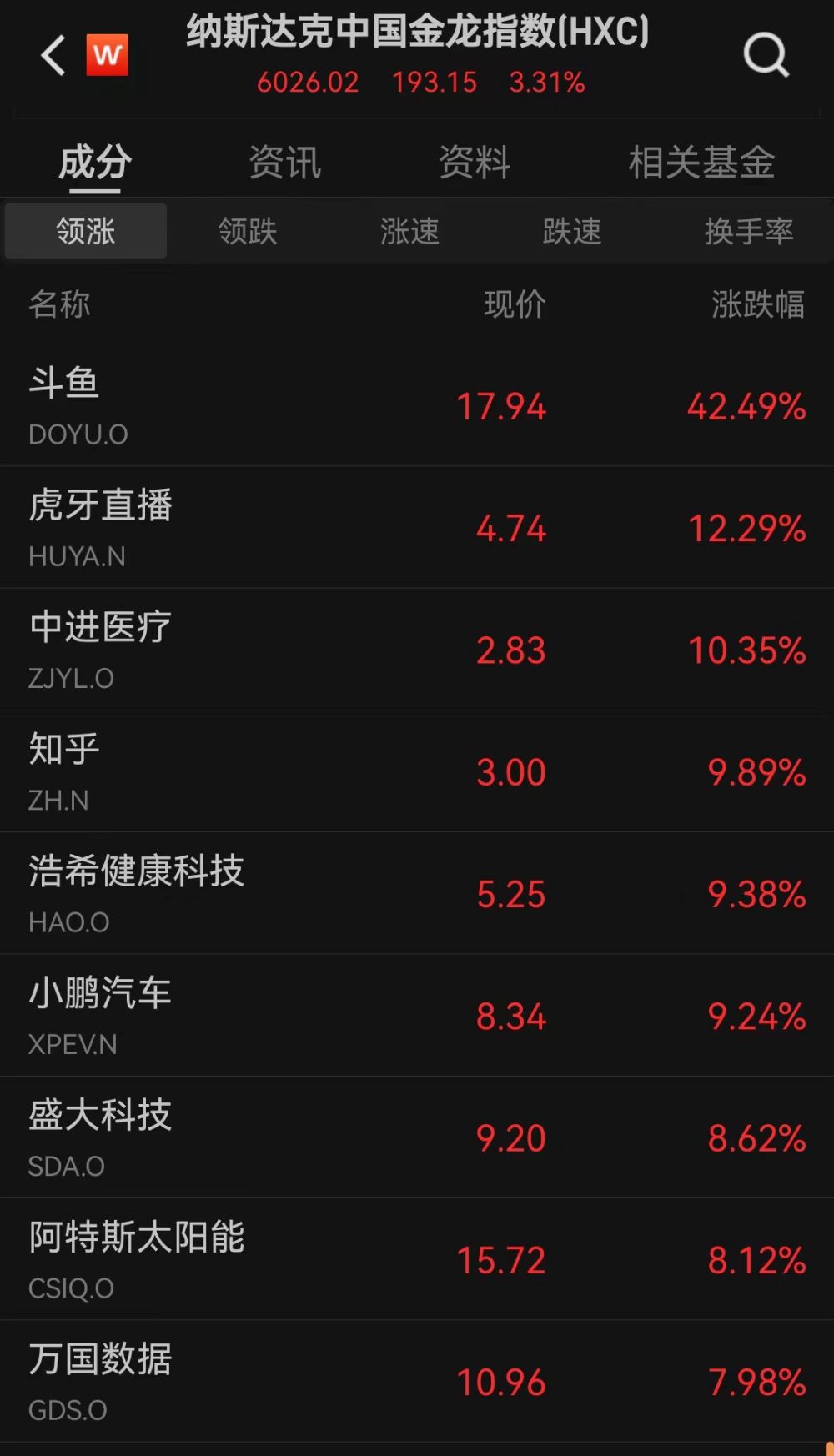Screen dimensions: 834x1456
Task: Open the 中进医疗 ZJYL.O stock row
Action: (417, 650)
